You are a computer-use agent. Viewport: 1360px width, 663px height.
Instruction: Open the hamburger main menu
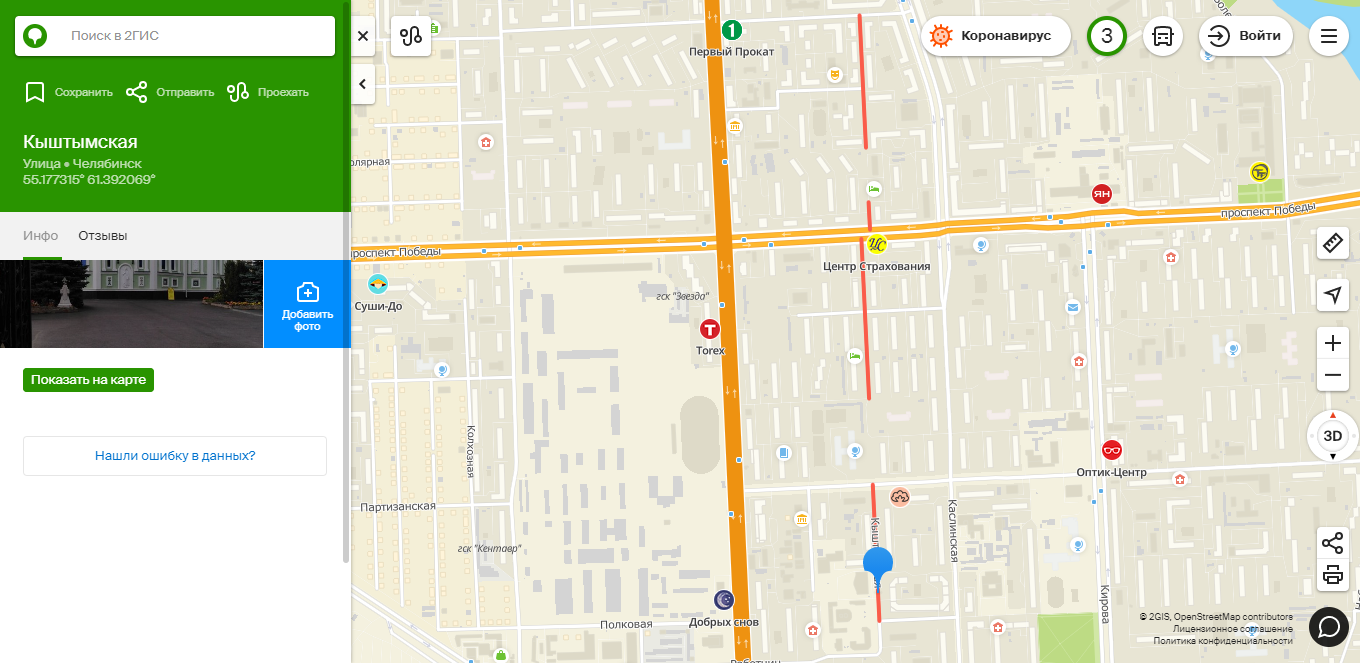point(1328,36)
